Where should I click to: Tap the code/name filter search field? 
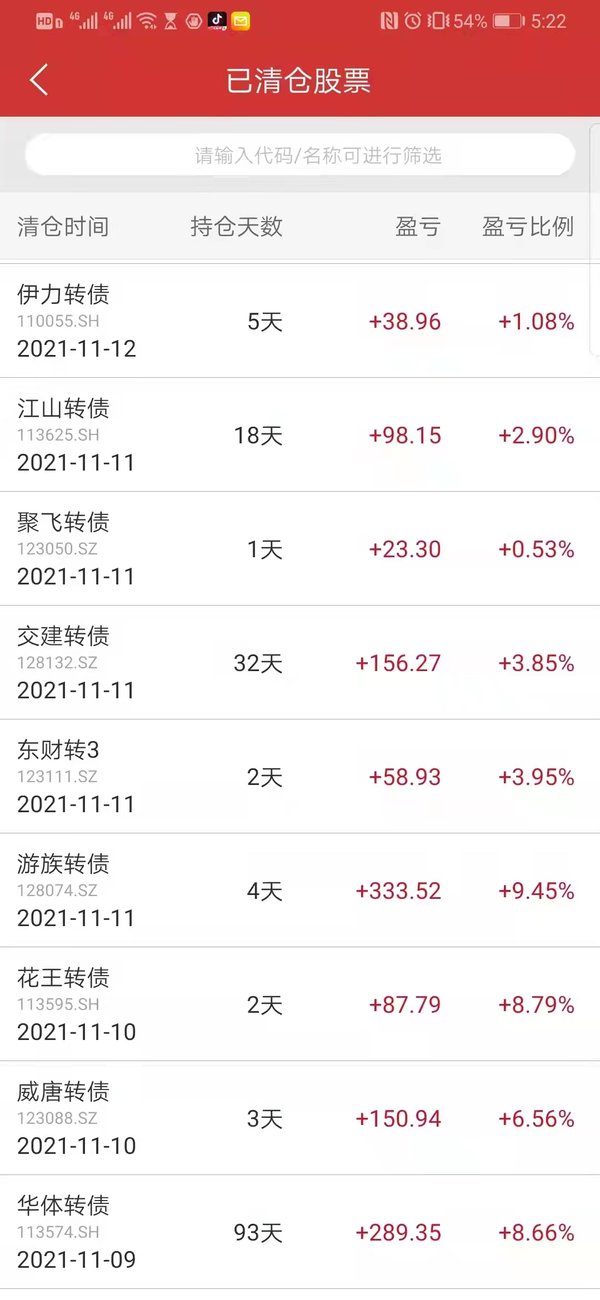300,155
